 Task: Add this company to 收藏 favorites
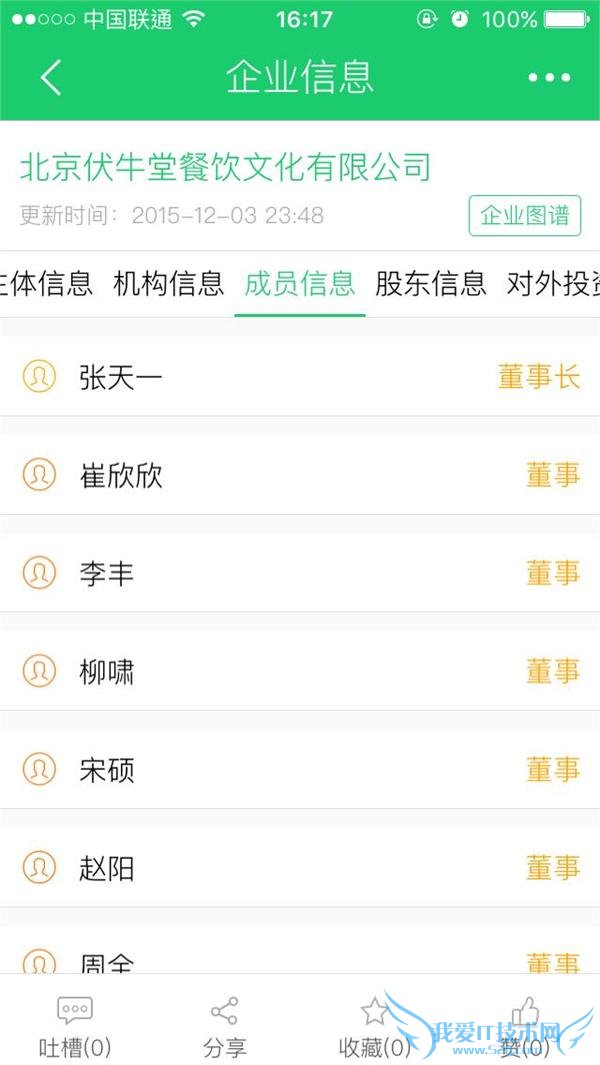(x=375, y=1026)
